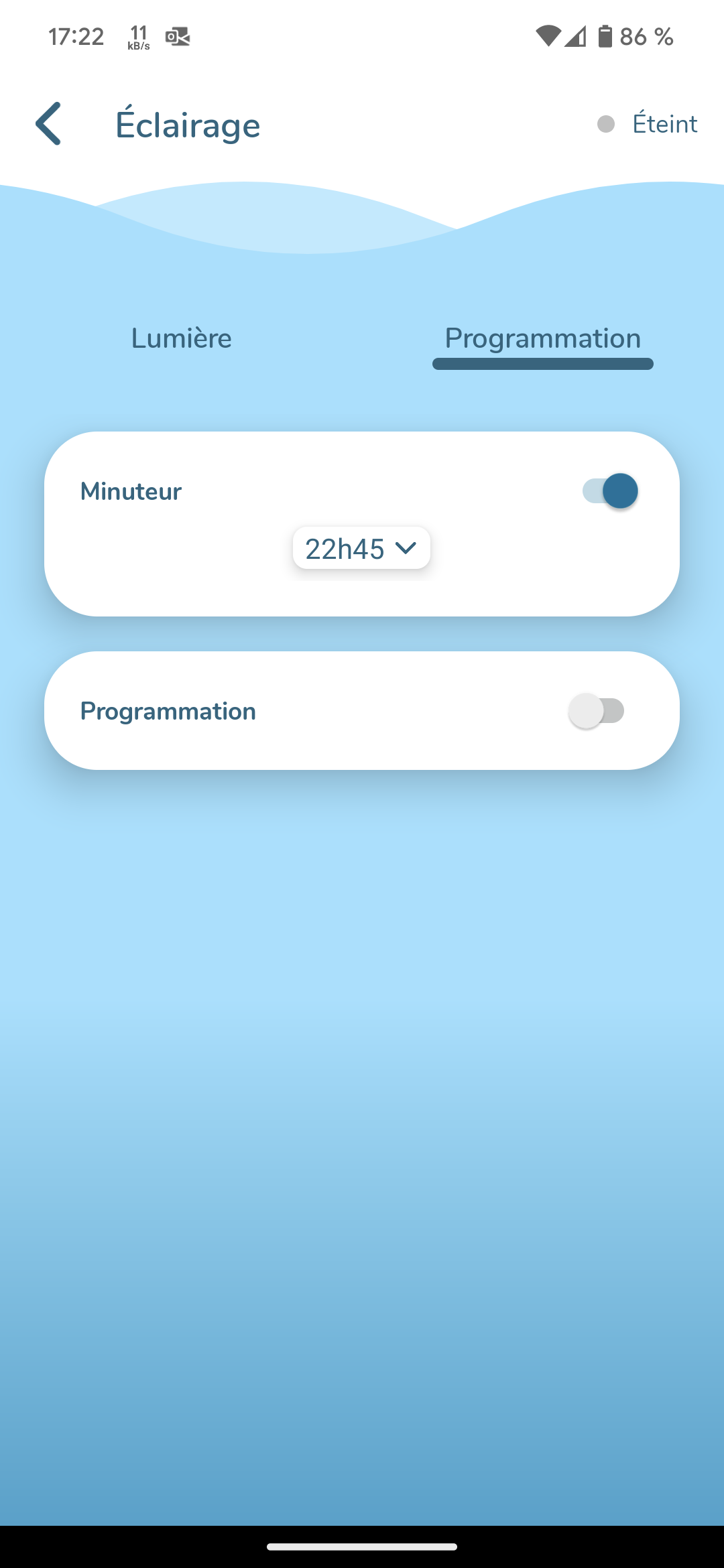The image size is (724, 1568).
Task: Open the 22h45 time dropdown
Action: (x=361, y=548)
